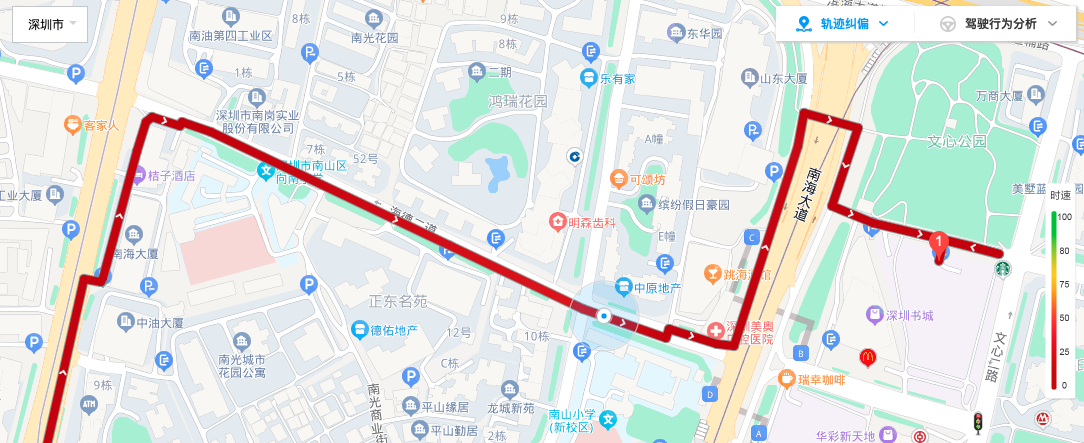Expand the 驾驶行为分析 dropdown
The image size is (1084, 443).
[999, 24]
